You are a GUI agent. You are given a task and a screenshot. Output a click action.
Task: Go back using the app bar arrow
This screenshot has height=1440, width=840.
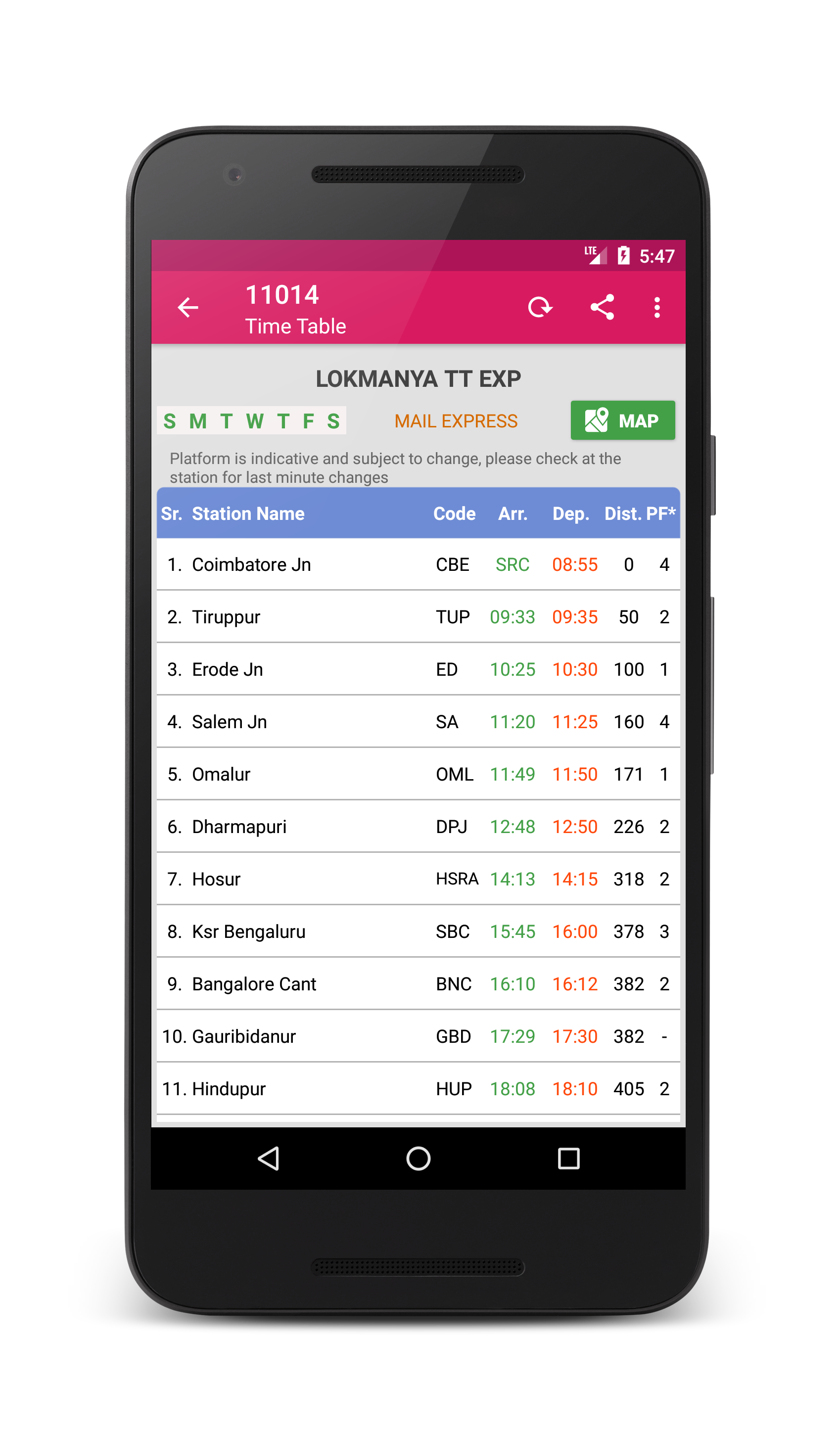tap(187, 307)
